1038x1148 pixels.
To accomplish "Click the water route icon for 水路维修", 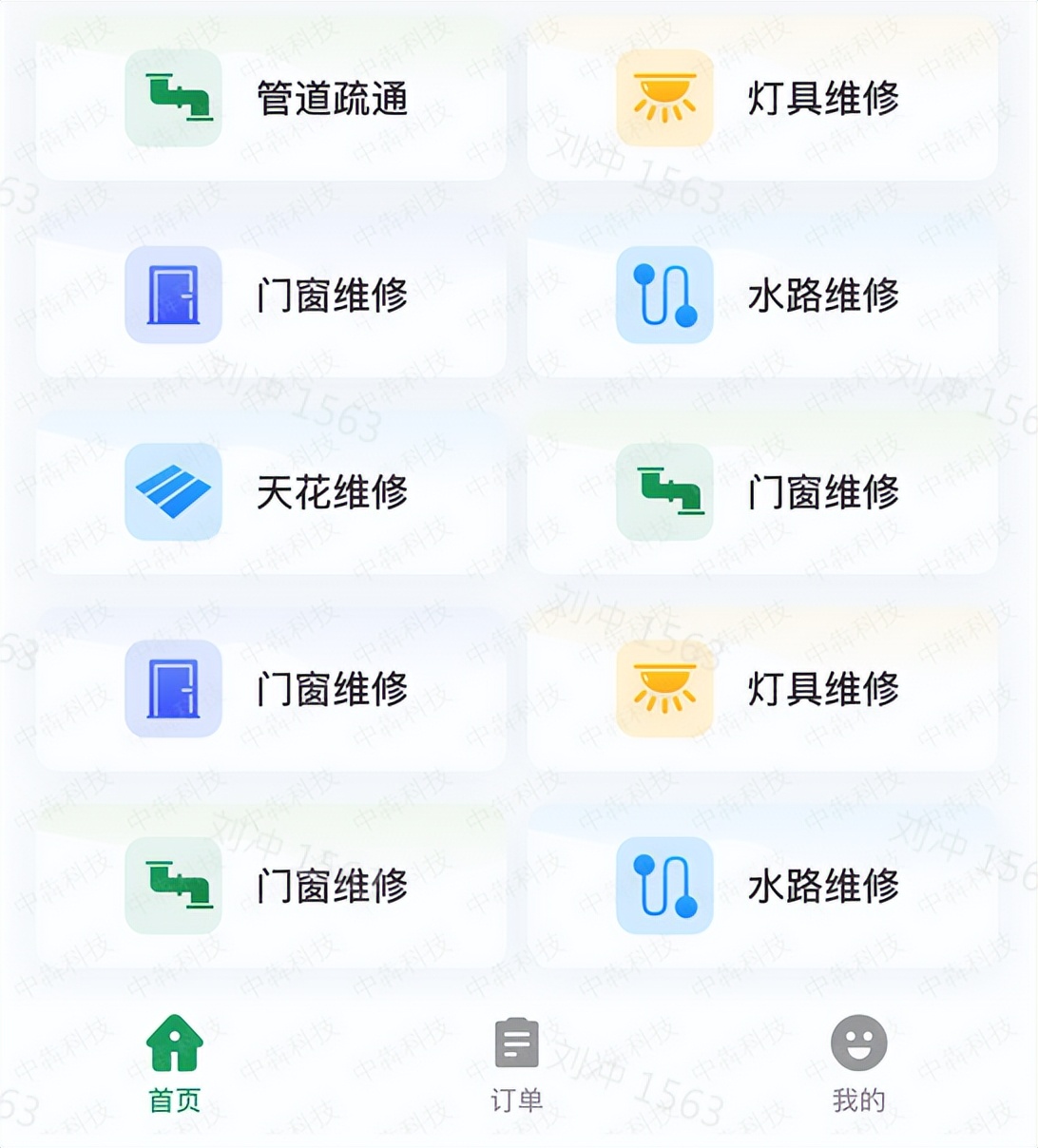I will (x=665, y=295).
